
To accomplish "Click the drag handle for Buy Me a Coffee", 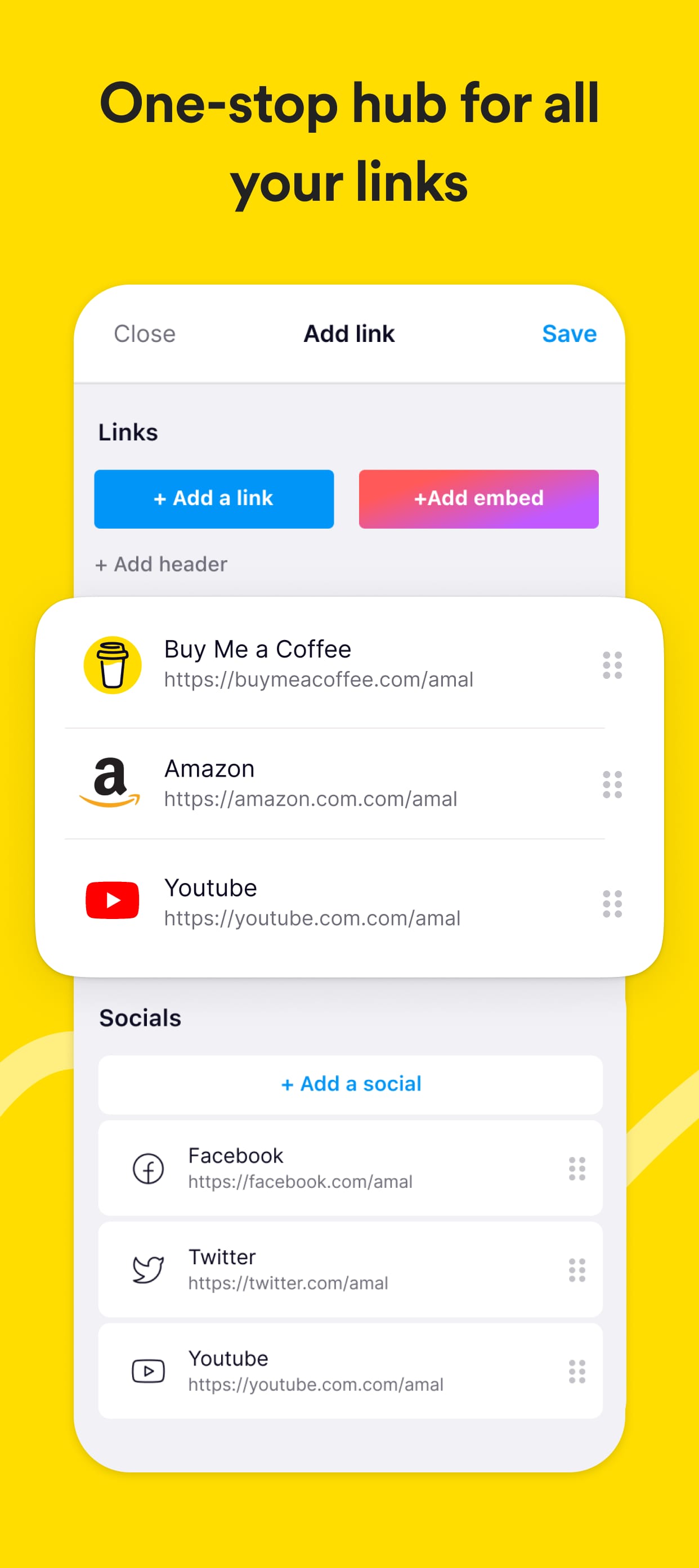I will (x=612, y=665).
